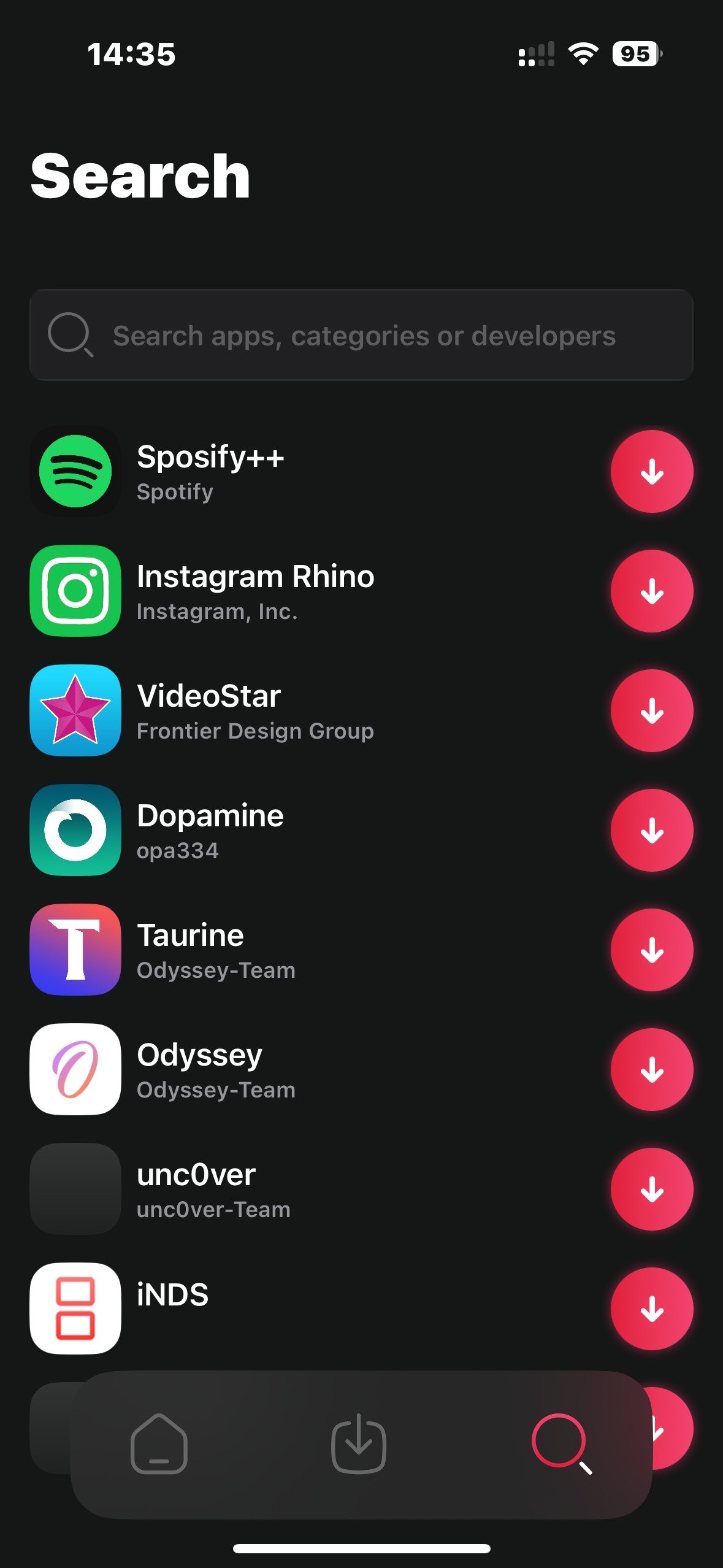Start downloading iNDS
Viewport: 723px width, 1568px height.
point(652,1309)
